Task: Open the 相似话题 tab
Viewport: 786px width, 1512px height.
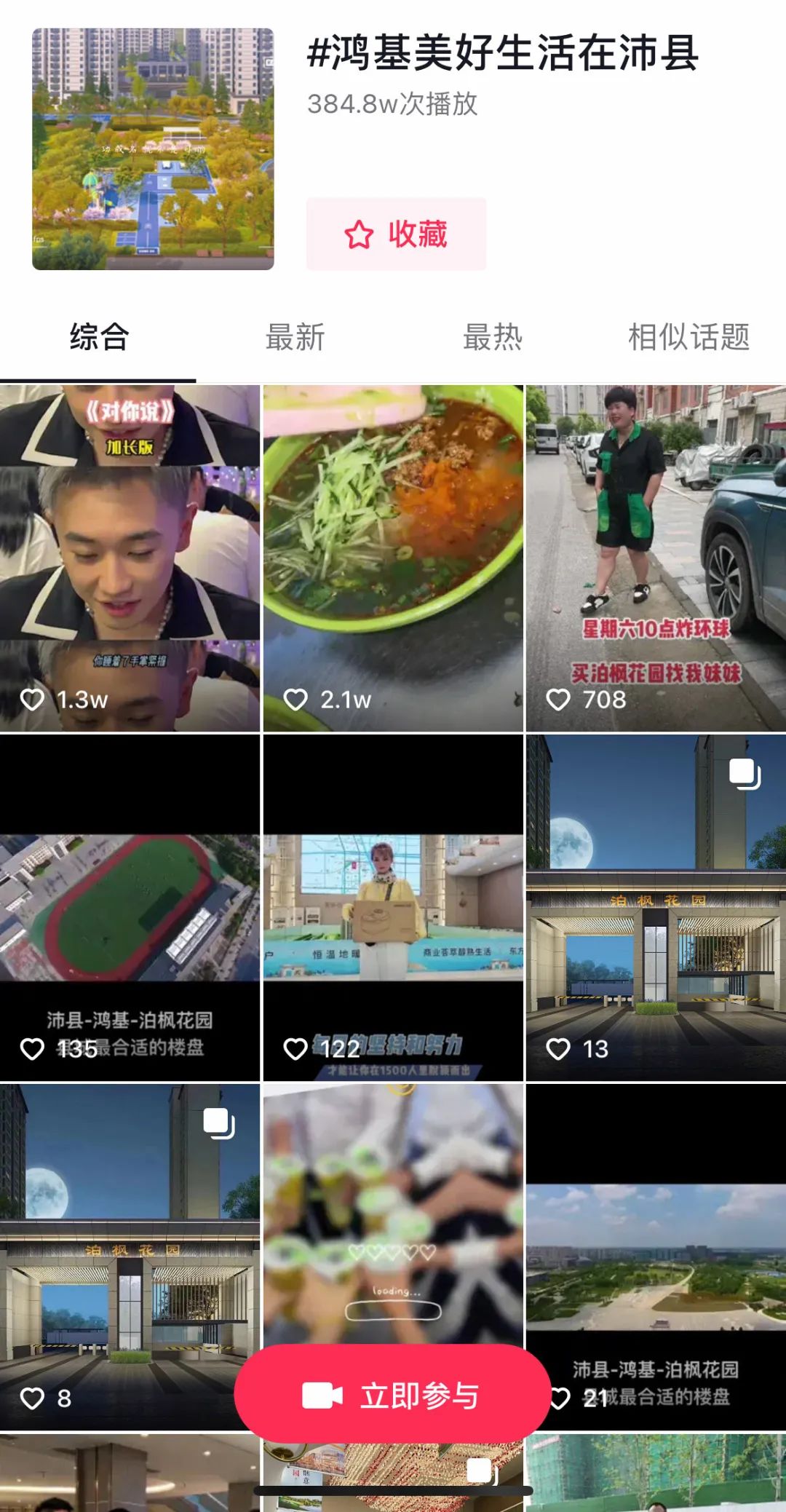Action: (688, 338)
